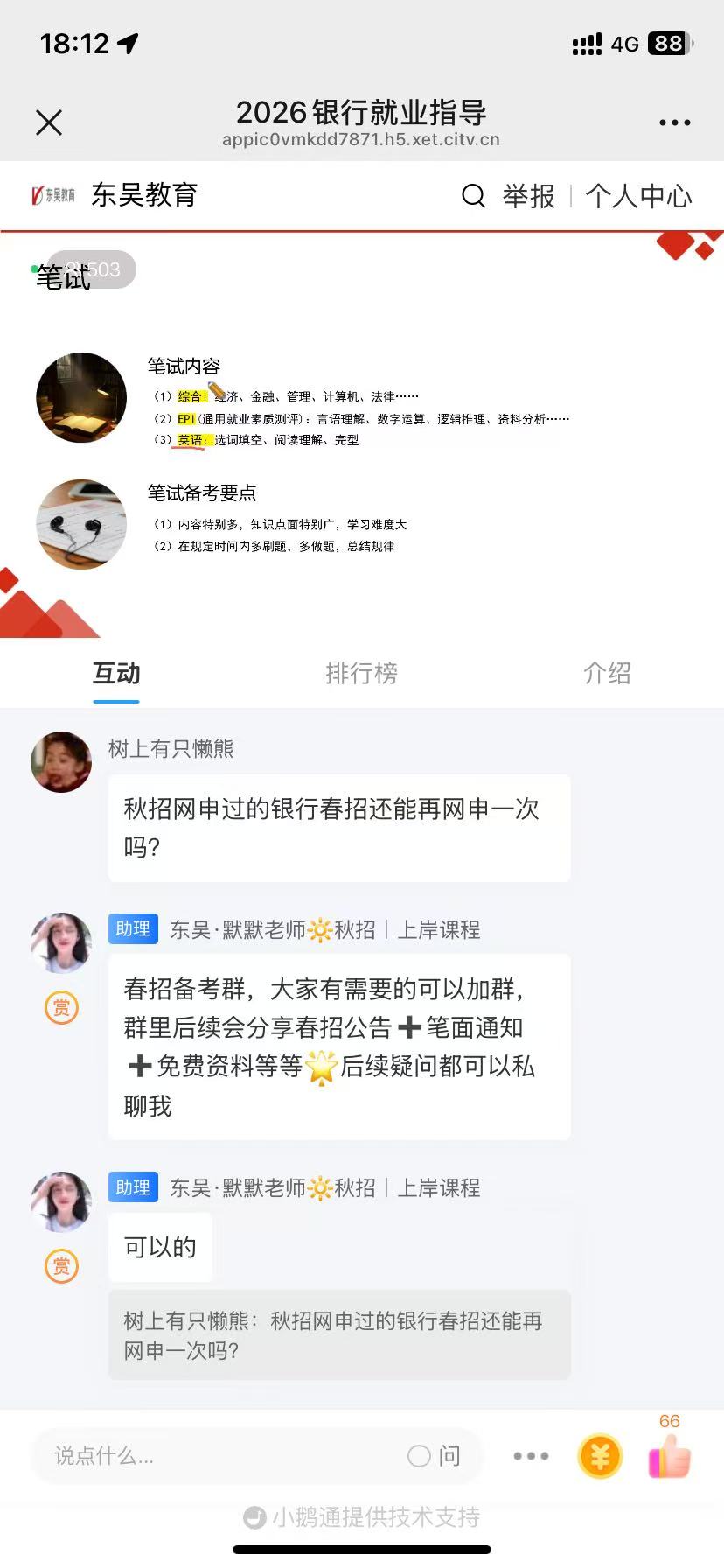
Task: Open 举报 to report this page
Action: coord(528,196)
